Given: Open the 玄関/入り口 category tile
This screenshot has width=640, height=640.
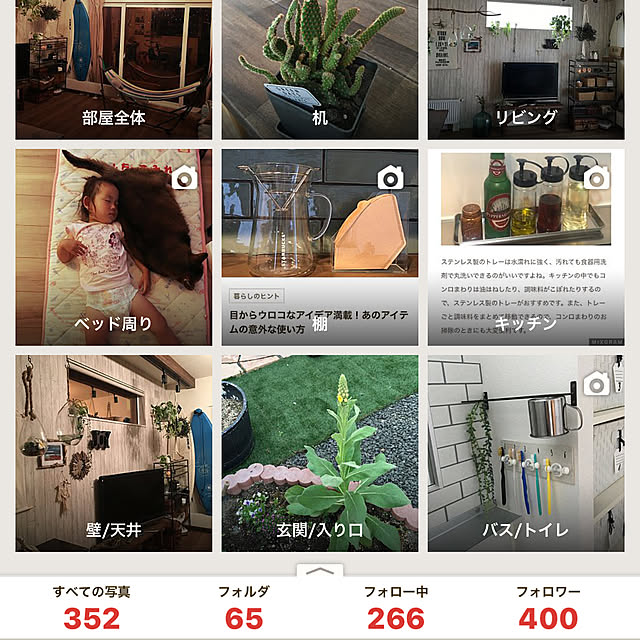Looking at the screenshot, I should pos(319,453).
